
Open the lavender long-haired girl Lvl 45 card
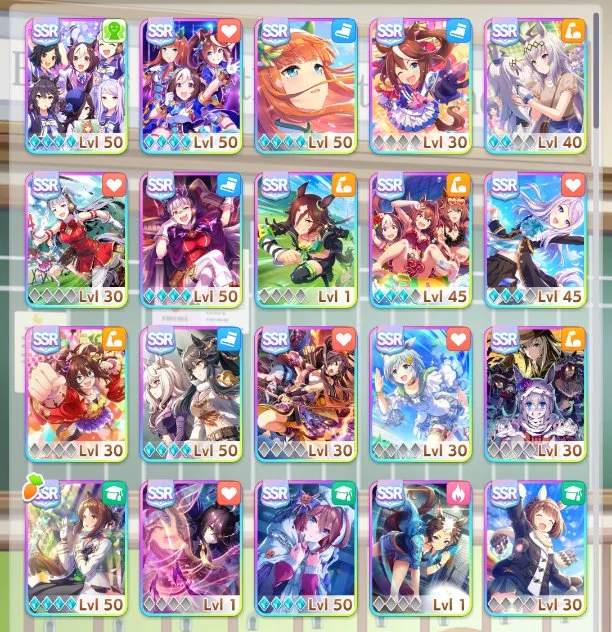click(x=533, y=239)
